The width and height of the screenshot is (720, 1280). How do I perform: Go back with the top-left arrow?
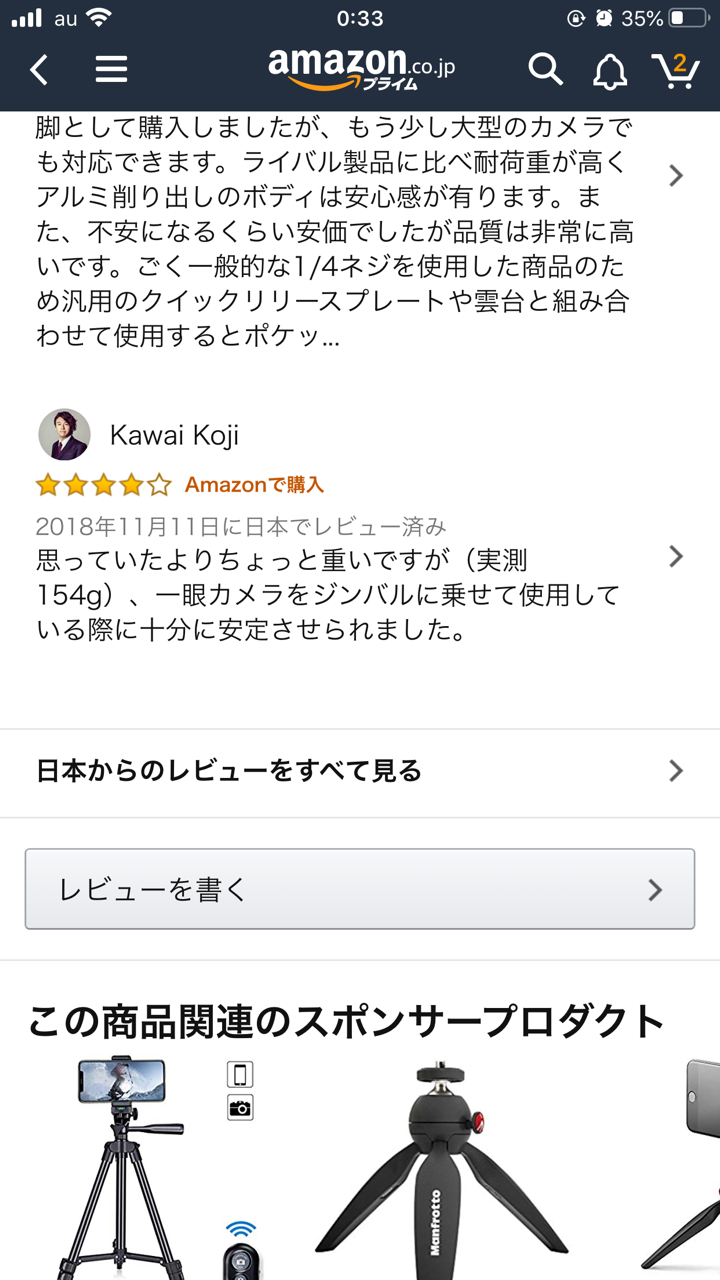38,70
